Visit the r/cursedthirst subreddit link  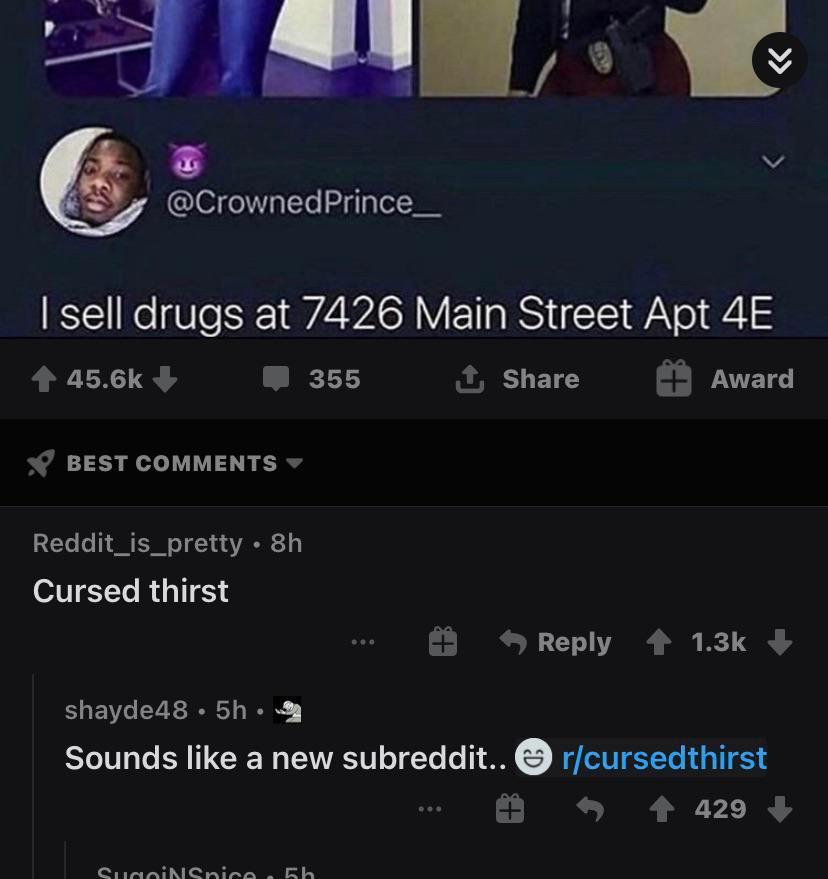pos(665,757)
